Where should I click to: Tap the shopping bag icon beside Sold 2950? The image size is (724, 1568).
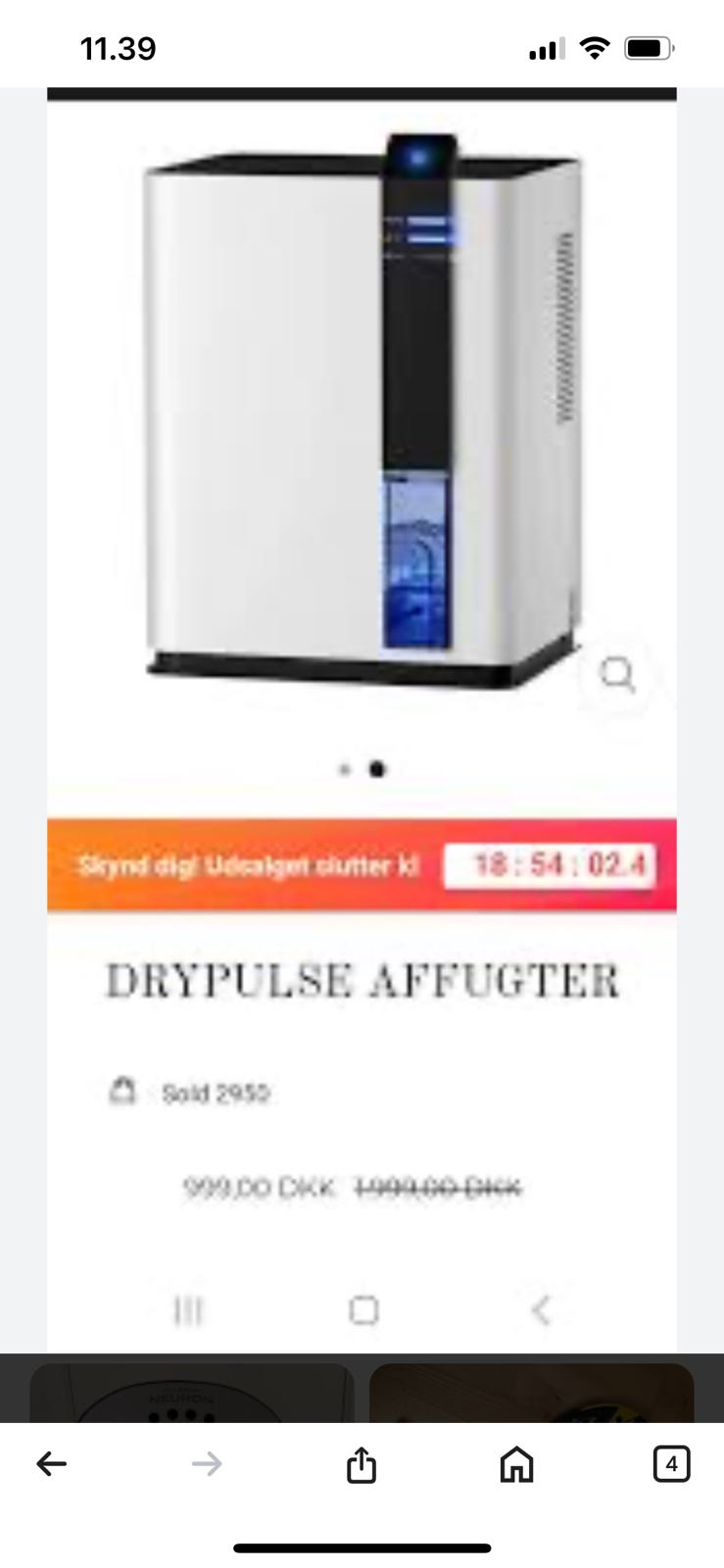[x=121, y=1091]
